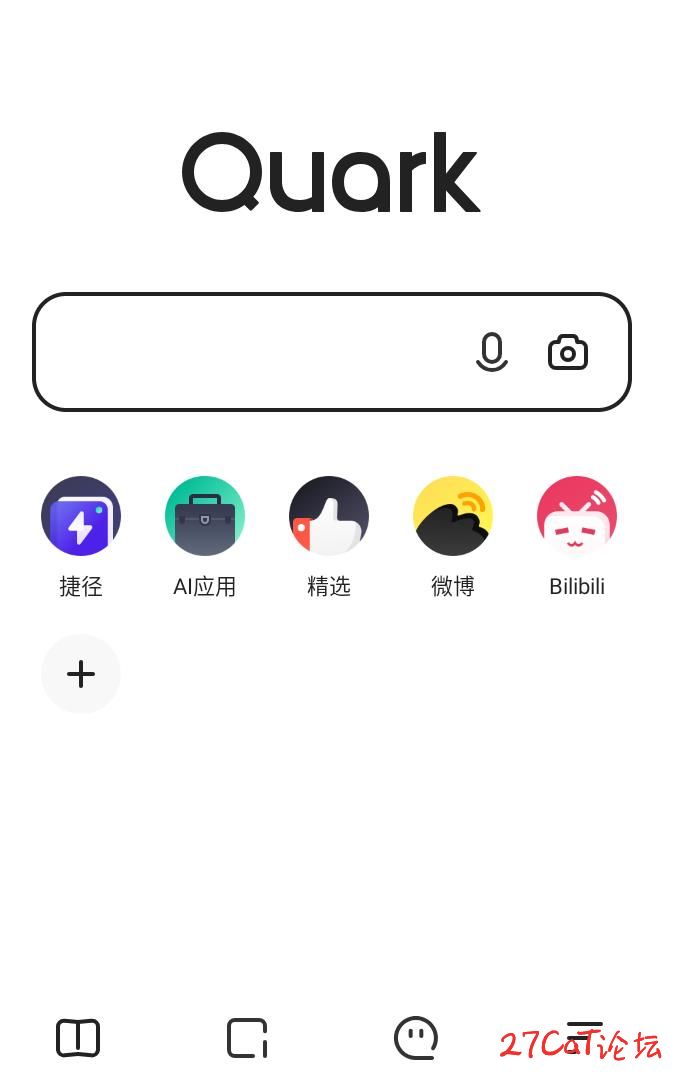Start voice search with the microphone
677x1086 pixels.
pyautogui.click(x=491, y=352)
